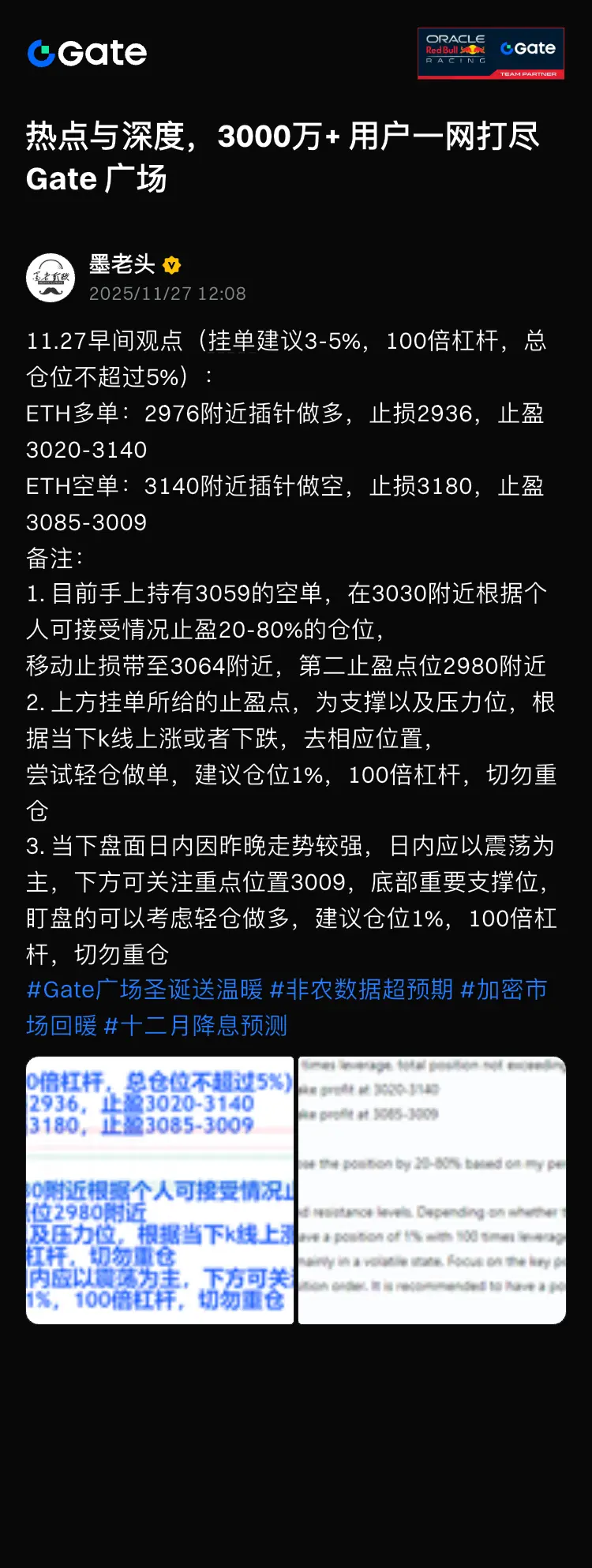The height and width of the screenshot is (1568, 592).
Task: Click the blue circle of the Gate logo
Action: coord(41,53)
